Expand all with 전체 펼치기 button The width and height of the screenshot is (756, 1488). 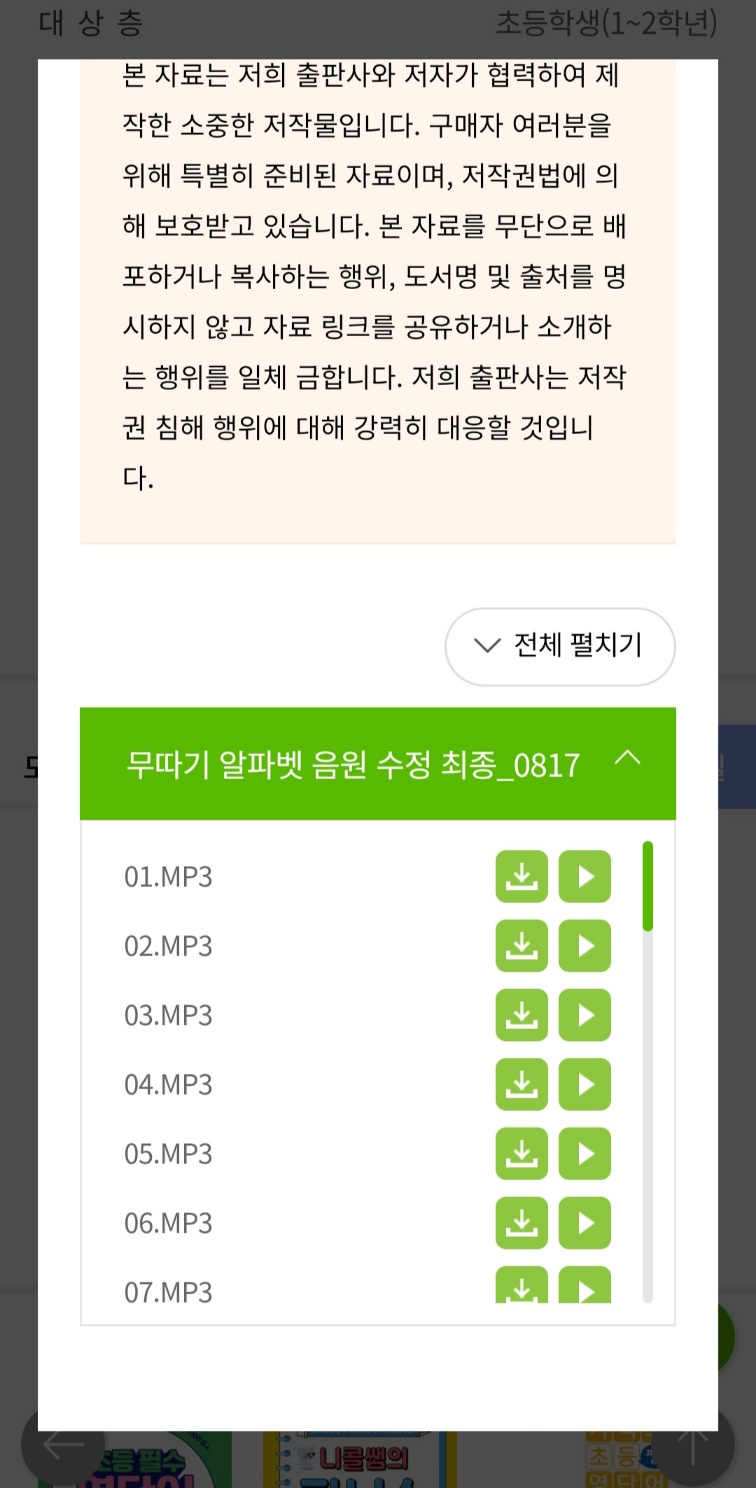[560, 646]
